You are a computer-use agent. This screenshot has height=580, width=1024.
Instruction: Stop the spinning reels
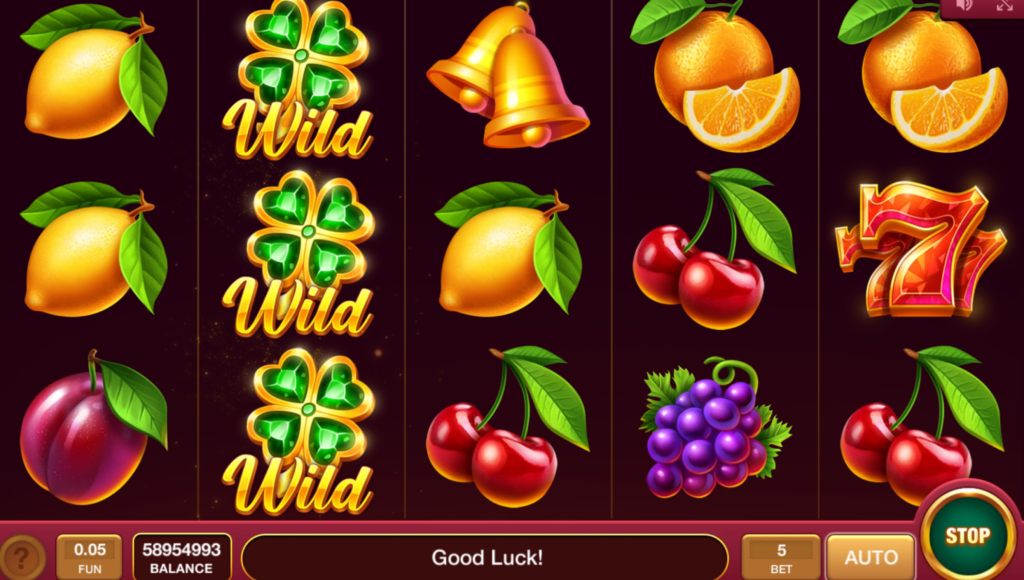[x=967, y=535]
